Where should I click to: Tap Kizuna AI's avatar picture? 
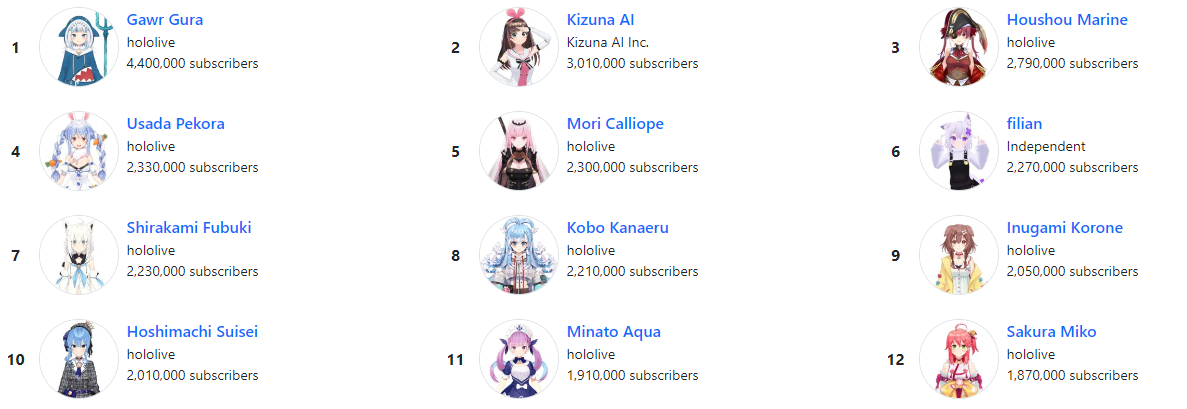tap(518, 47)
